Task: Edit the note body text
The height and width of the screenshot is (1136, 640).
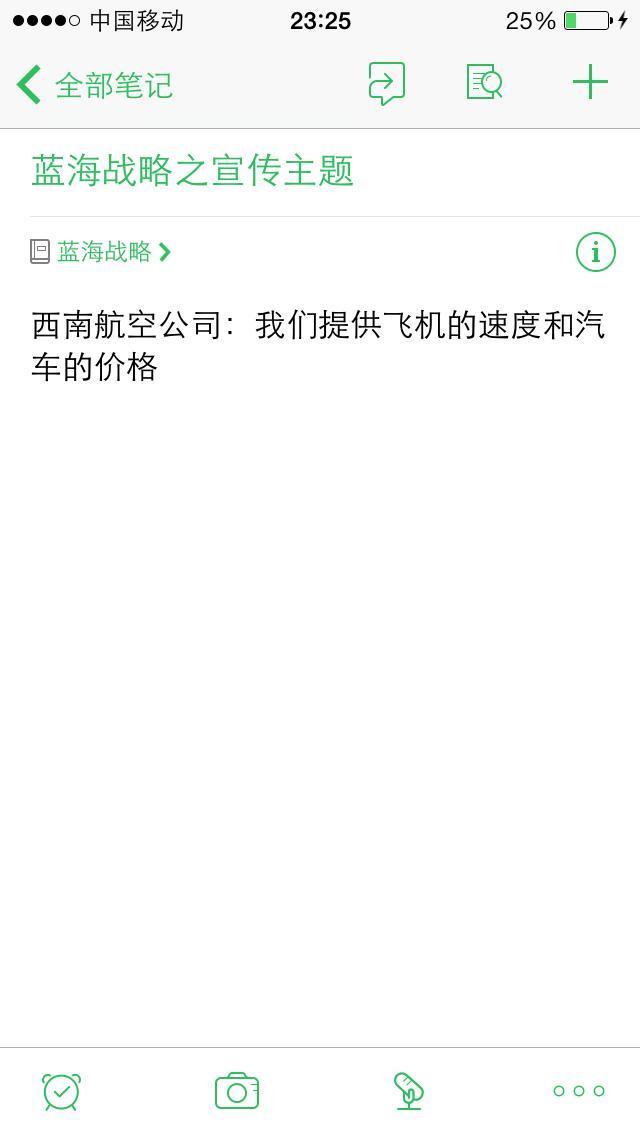Action: [x=317, y=346]
